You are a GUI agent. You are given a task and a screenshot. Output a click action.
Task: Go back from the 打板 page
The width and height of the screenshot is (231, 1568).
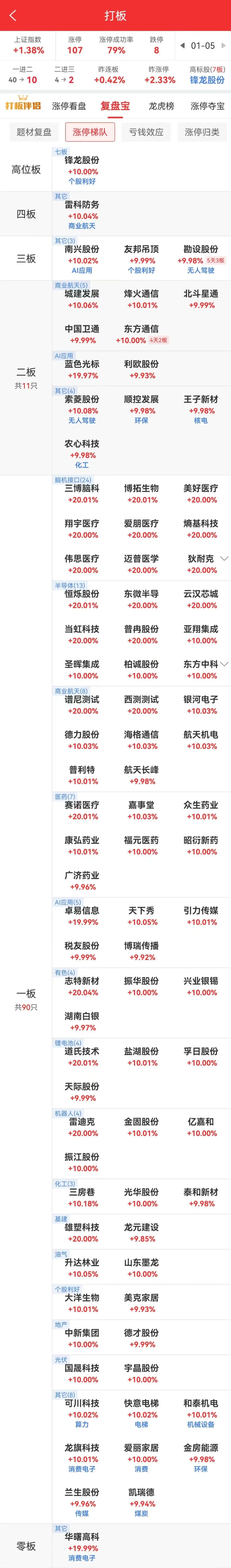[13, 15]
